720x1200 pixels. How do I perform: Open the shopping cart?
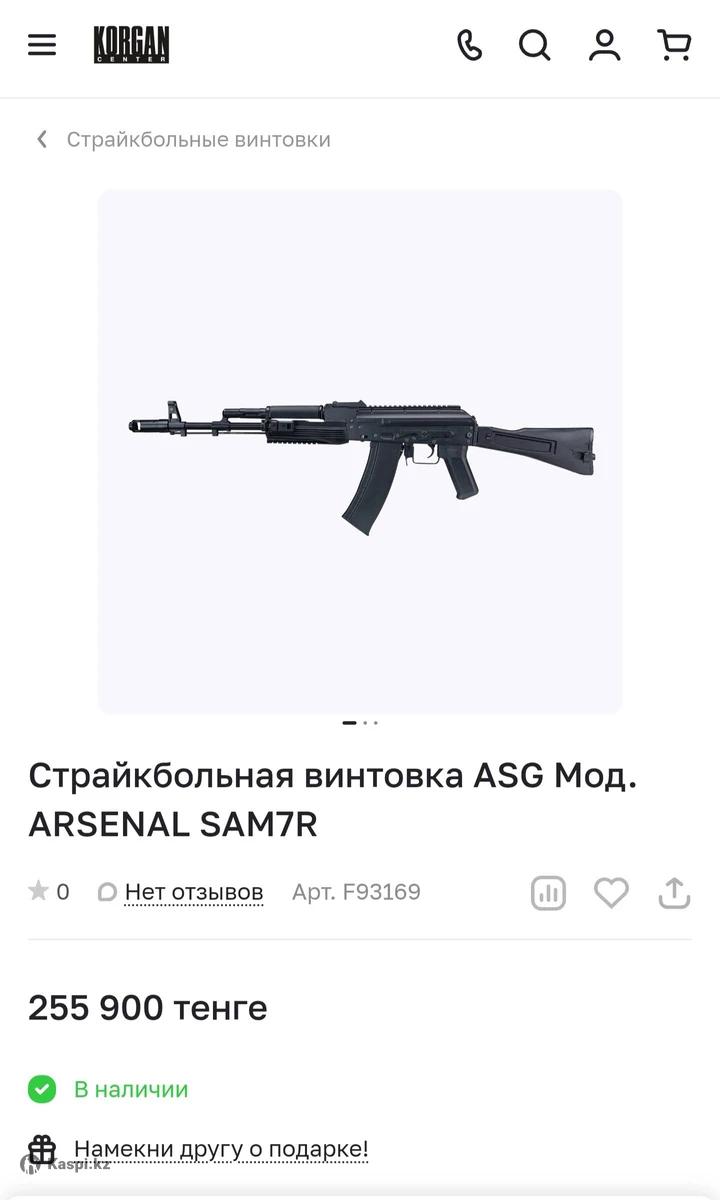tap(674, 45)
